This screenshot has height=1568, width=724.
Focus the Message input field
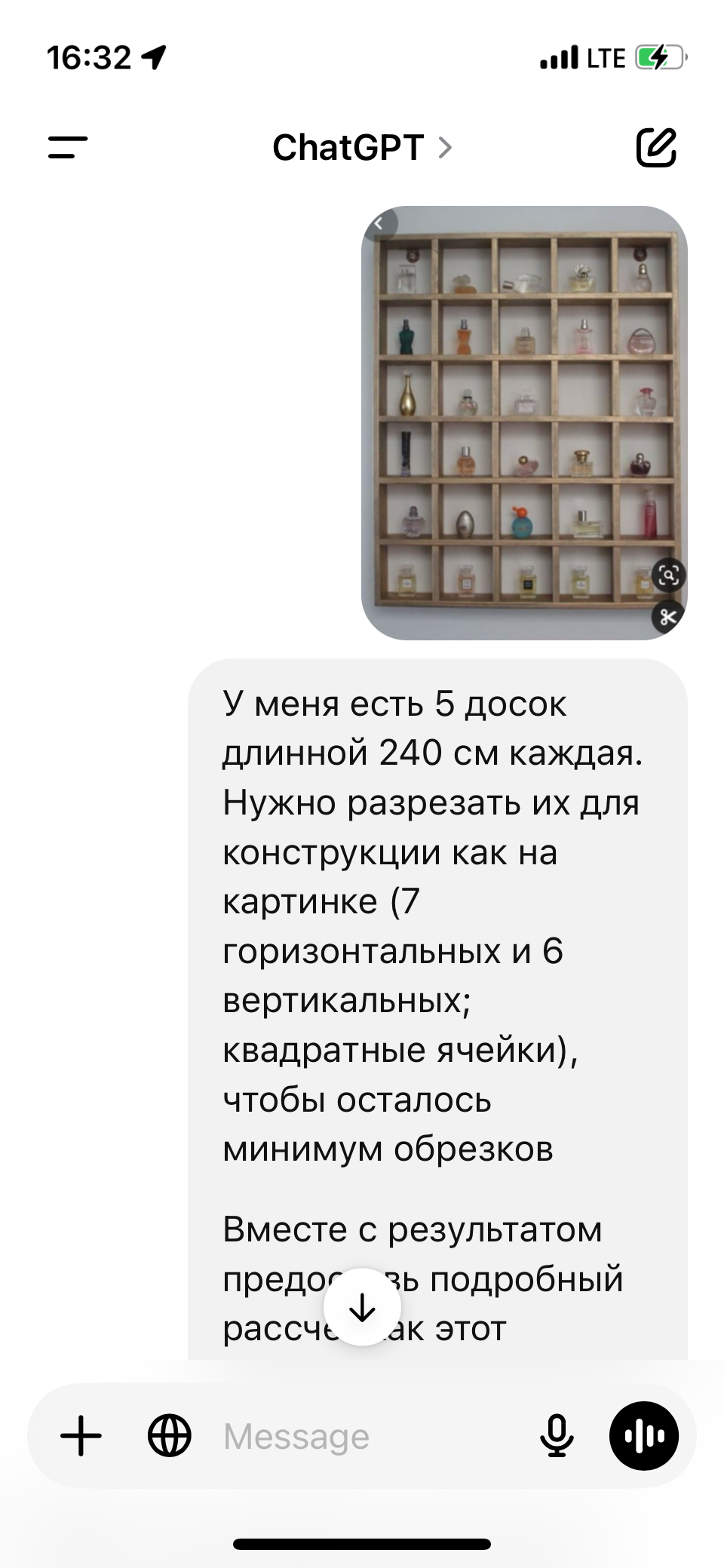[362, 1435]
